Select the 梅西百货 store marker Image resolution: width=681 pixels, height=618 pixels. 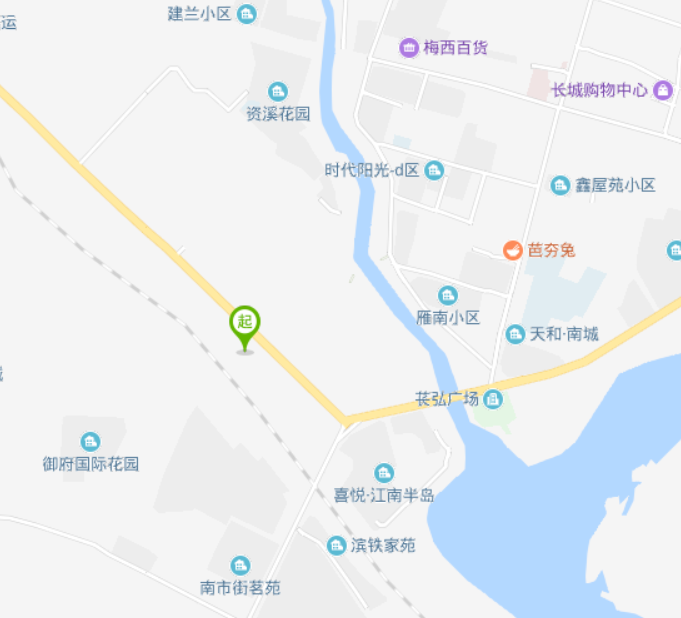point(409,47)
